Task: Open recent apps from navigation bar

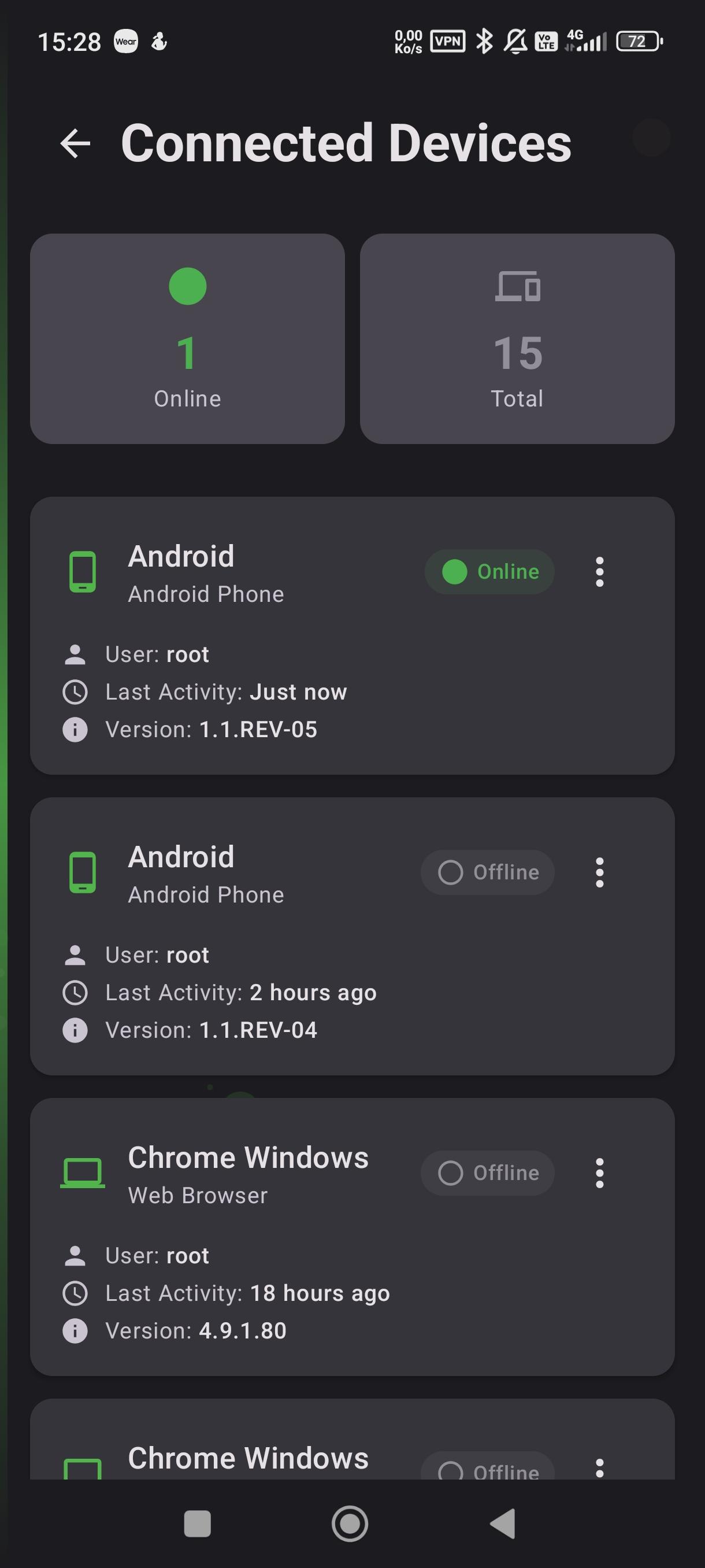Action: [x=197, y=1523]
